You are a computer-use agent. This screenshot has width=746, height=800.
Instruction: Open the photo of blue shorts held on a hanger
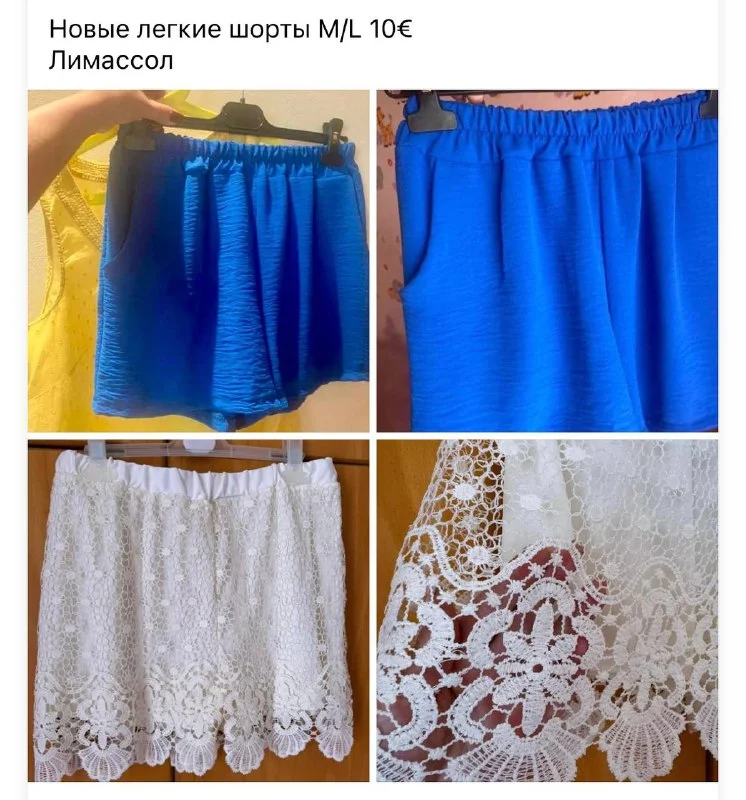[x=198, y=260]
